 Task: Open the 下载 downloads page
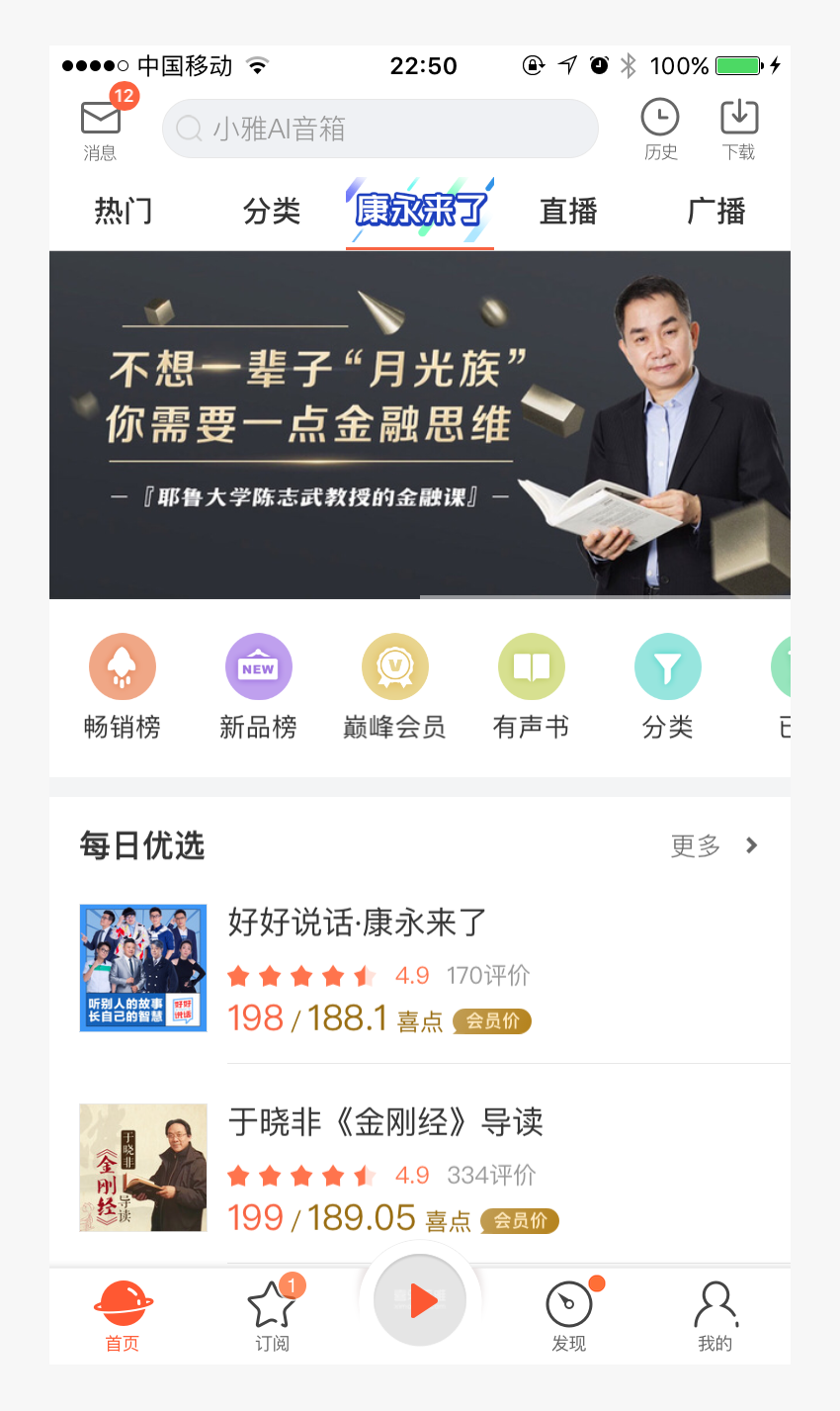click(x=738, y=129)
